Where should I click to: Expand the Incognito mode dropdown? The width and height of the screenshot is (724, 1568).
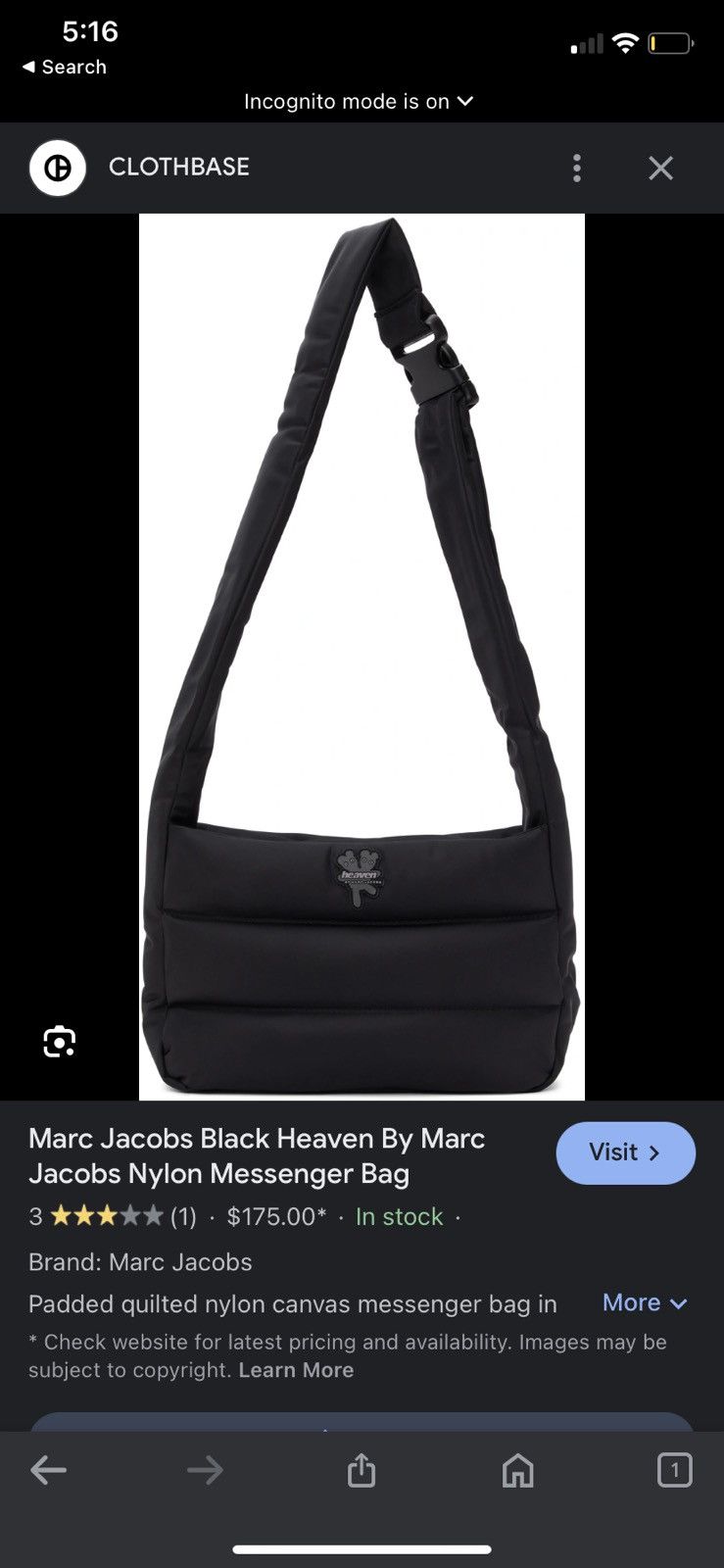[359, 101]
